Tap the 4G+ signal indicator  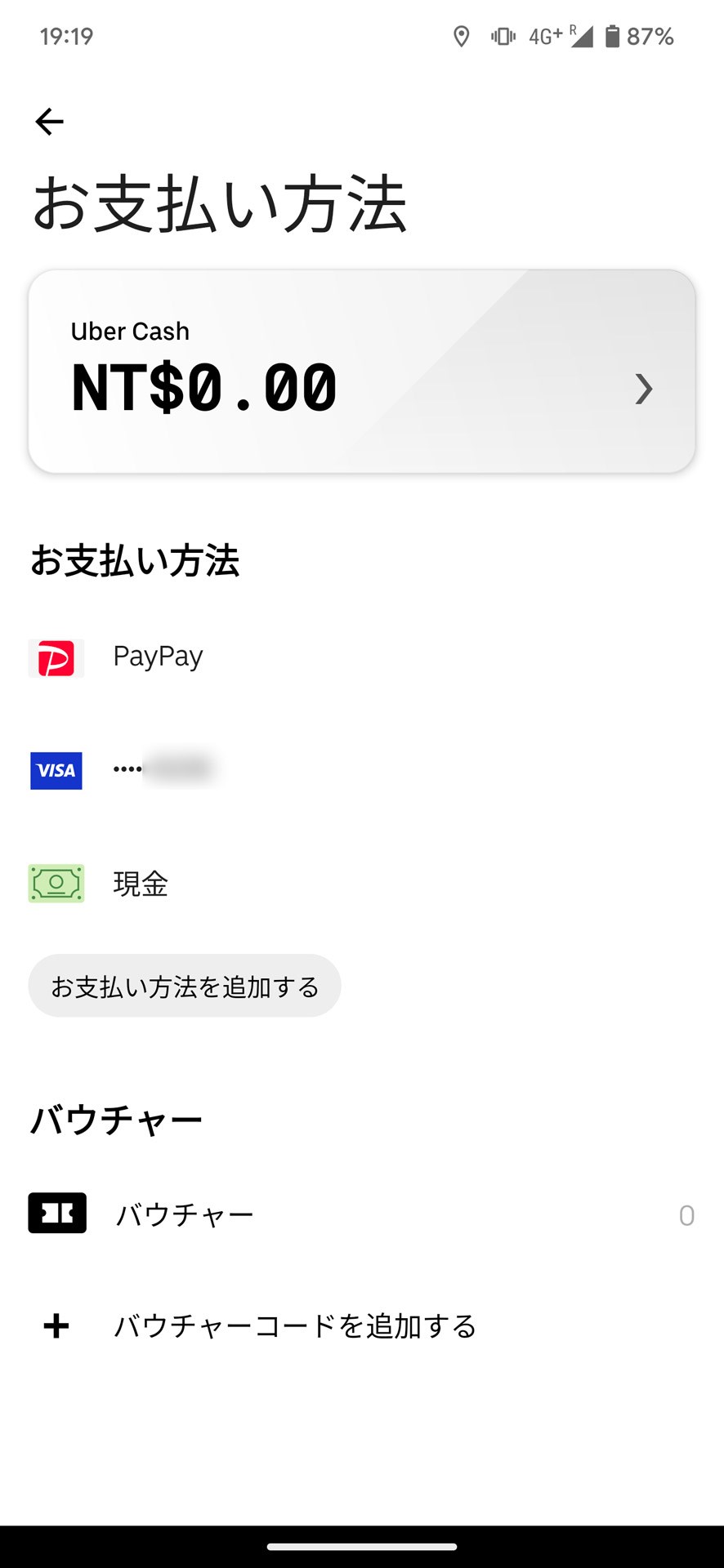[x=544, y=36]
